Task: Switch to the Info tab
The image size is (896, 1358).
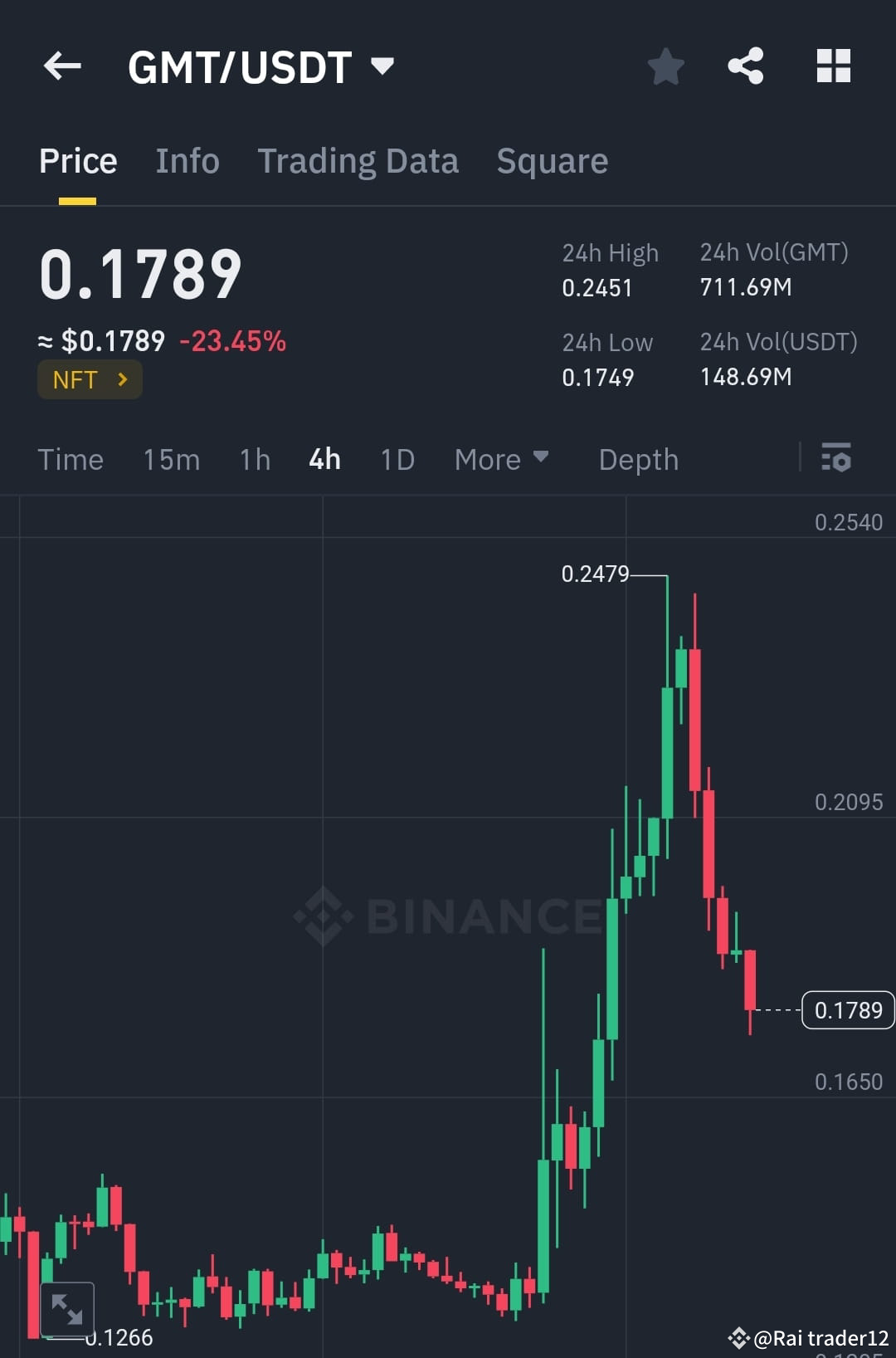Action: coord(187,160)
